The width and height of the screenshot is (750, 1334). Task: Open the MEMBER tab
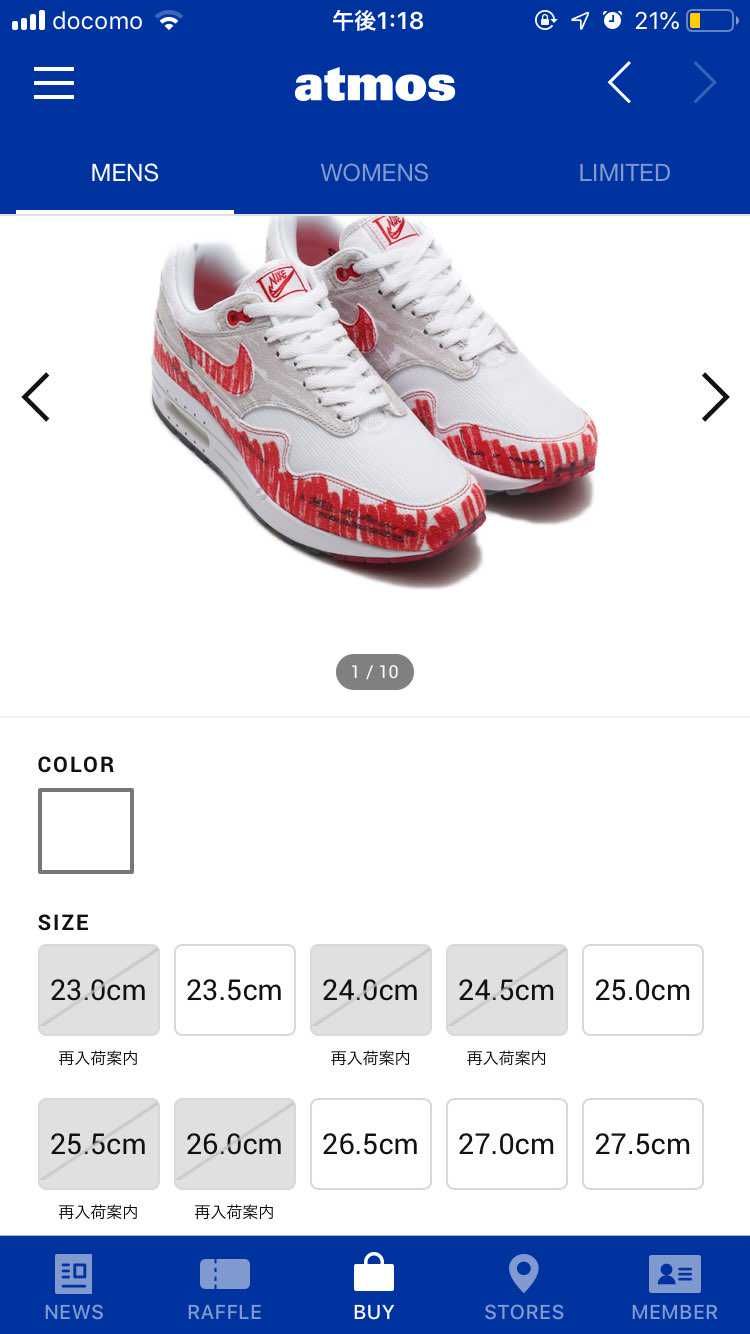675,1288
